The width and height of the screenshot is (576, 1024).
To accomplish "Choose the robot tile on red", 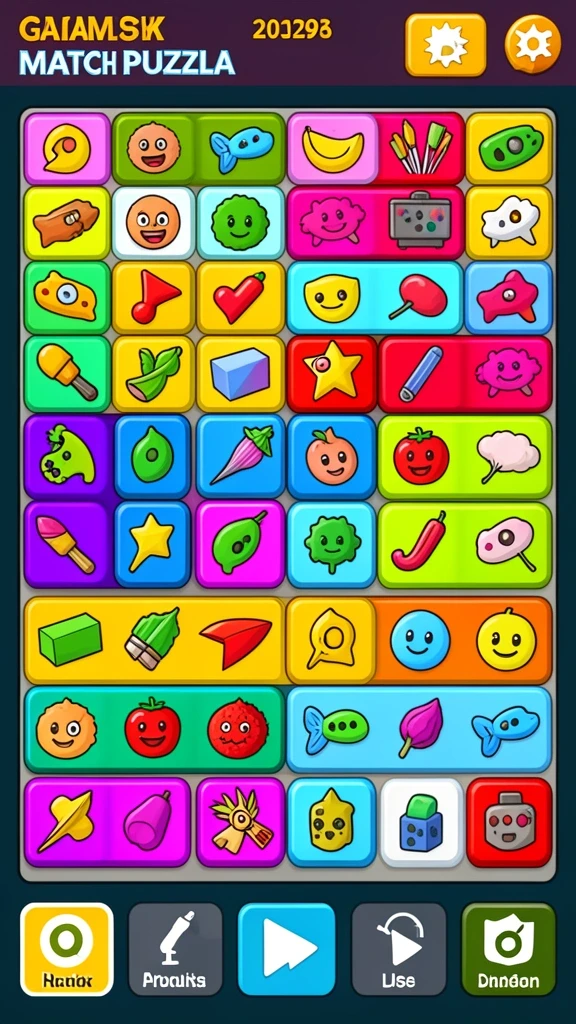I will pyautogui.click(x=509, y=822).
